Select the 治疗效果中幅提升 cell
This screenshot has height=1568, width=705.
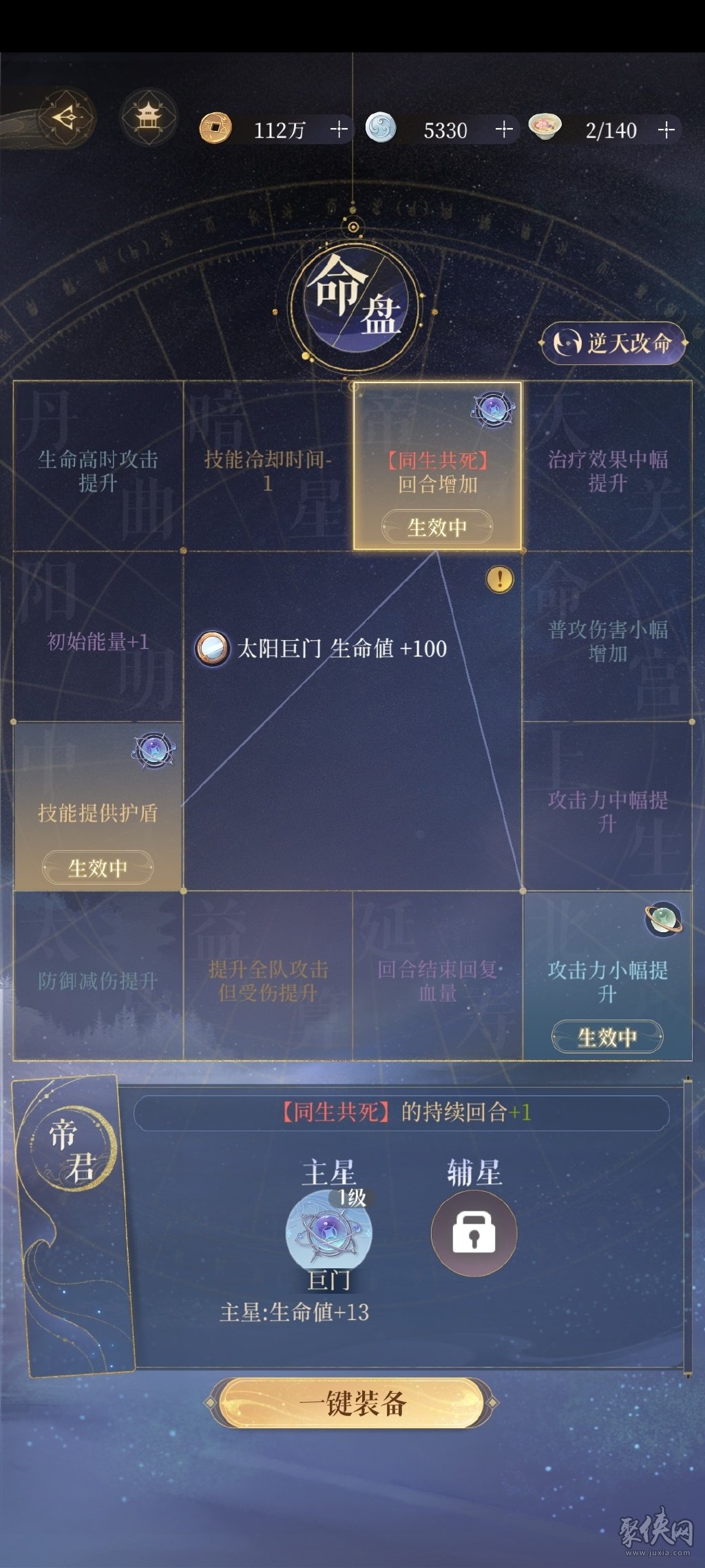pos(607,470)
